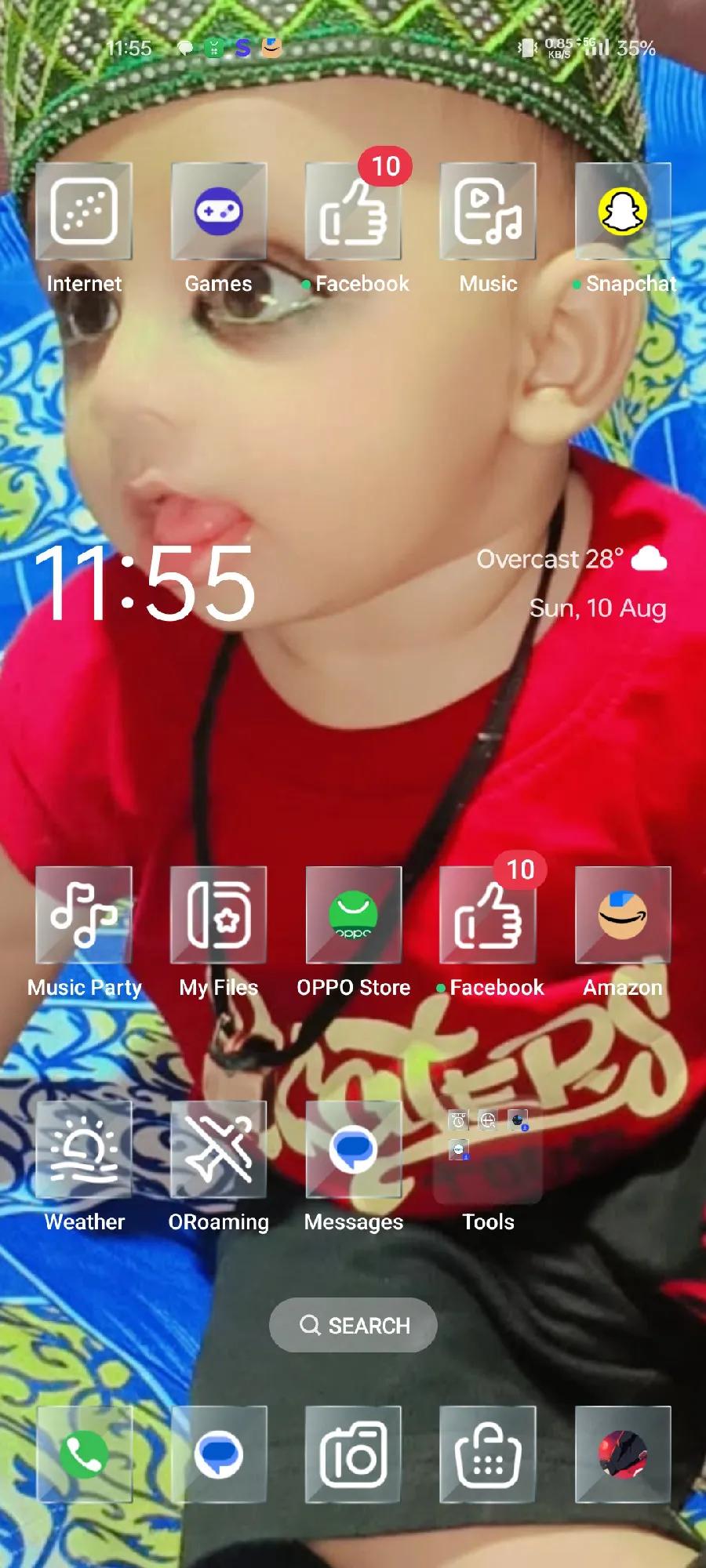Open the Phone dialer in the dock
706x1568 pixels.
[84, 1454]
